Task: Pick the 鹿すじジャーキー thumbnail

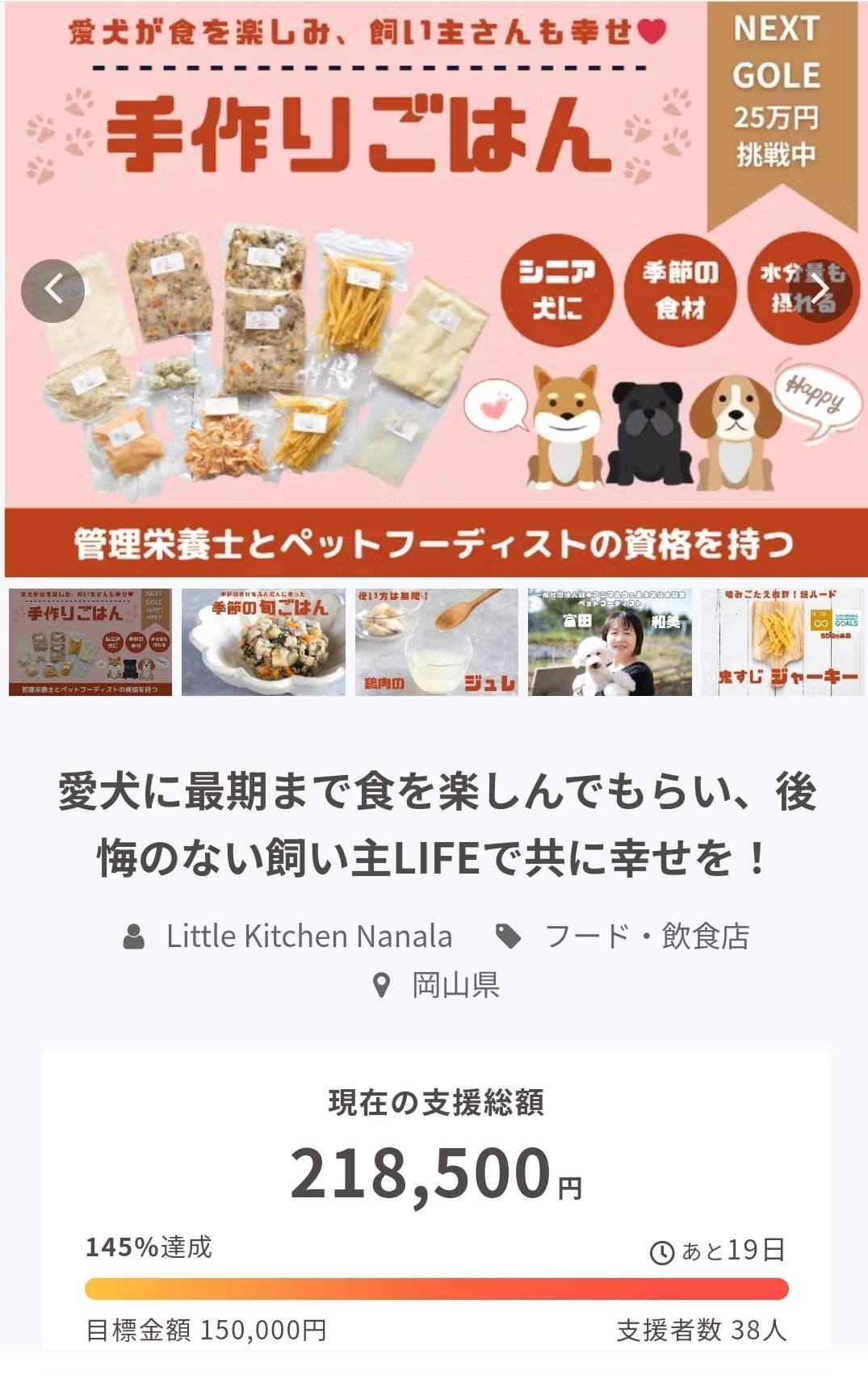Action: pos(782,642)
